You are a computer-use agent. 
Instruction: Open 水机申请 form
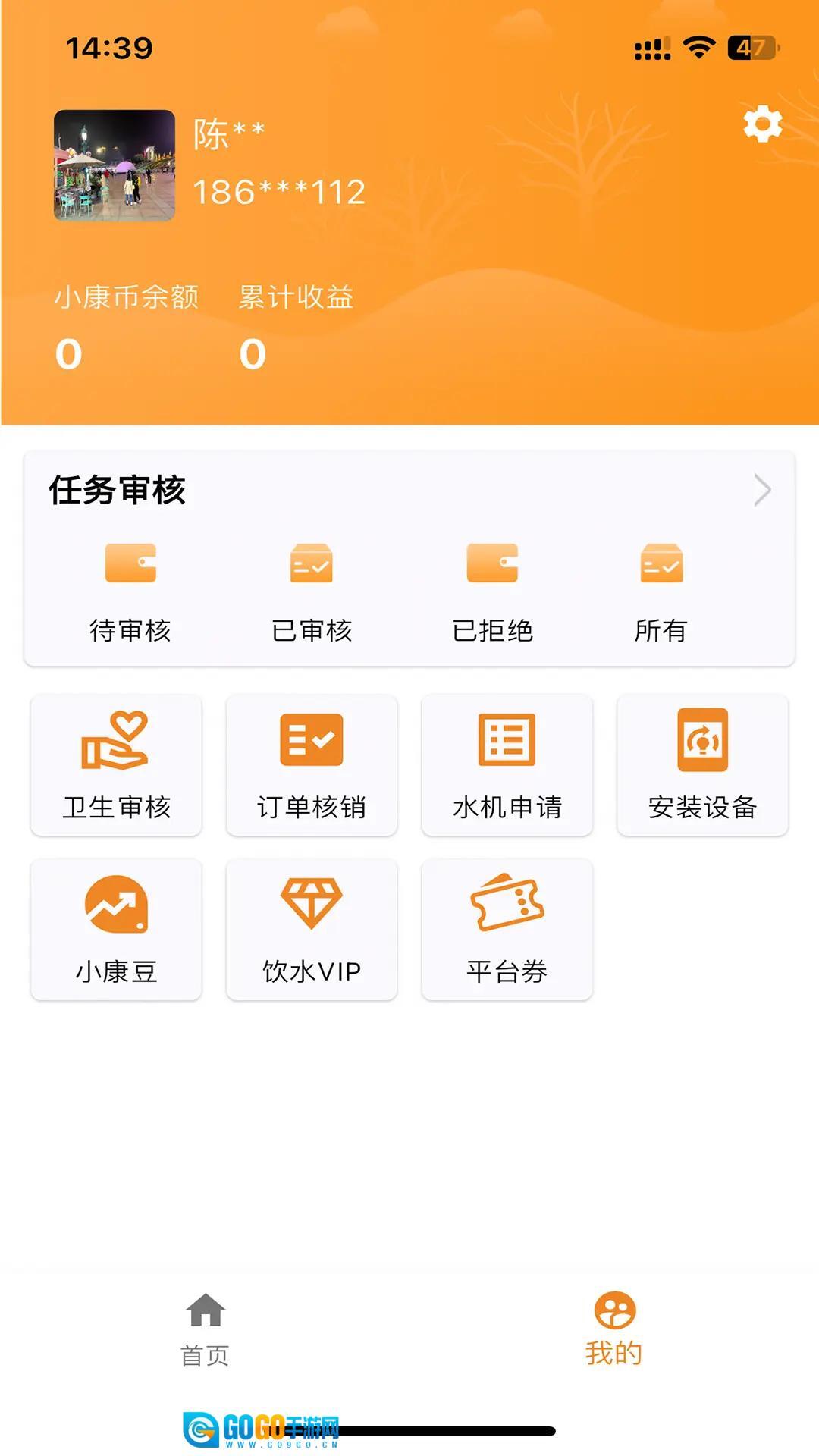[x=507, y=765]
